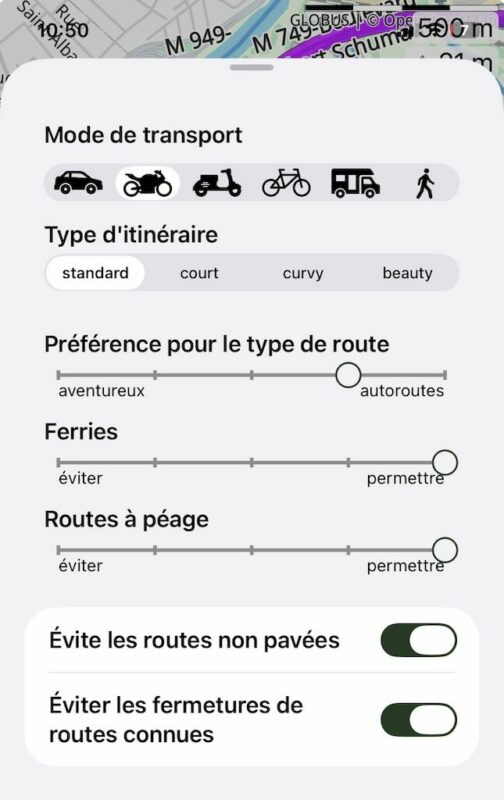Choose the scooter transport mode
504x800 pixels.
pyautogui.click(x=217, y=183)
